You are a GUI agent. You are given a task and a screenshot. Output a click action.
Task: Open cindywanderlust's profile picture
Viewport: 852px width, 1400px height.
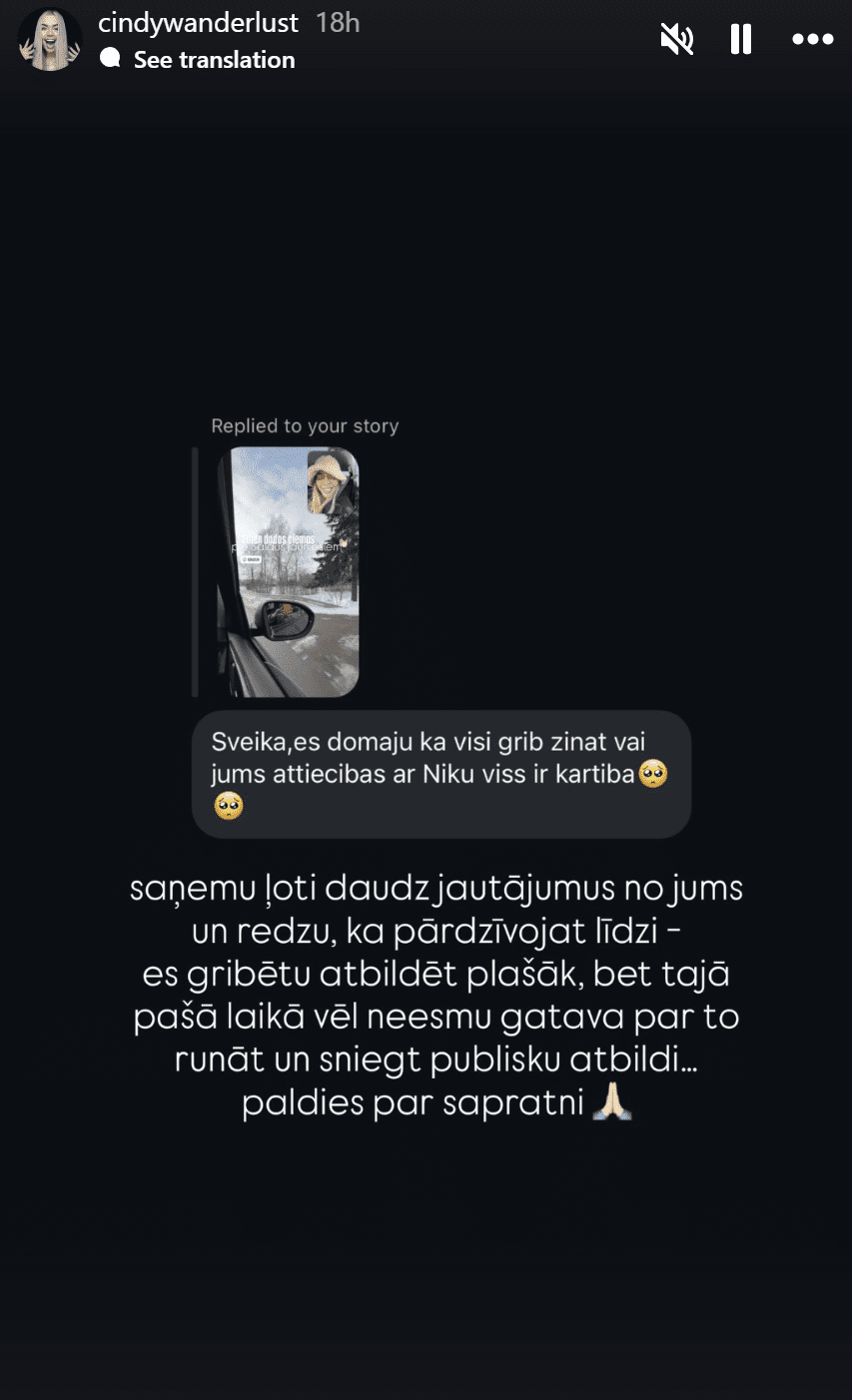point(50,40)
